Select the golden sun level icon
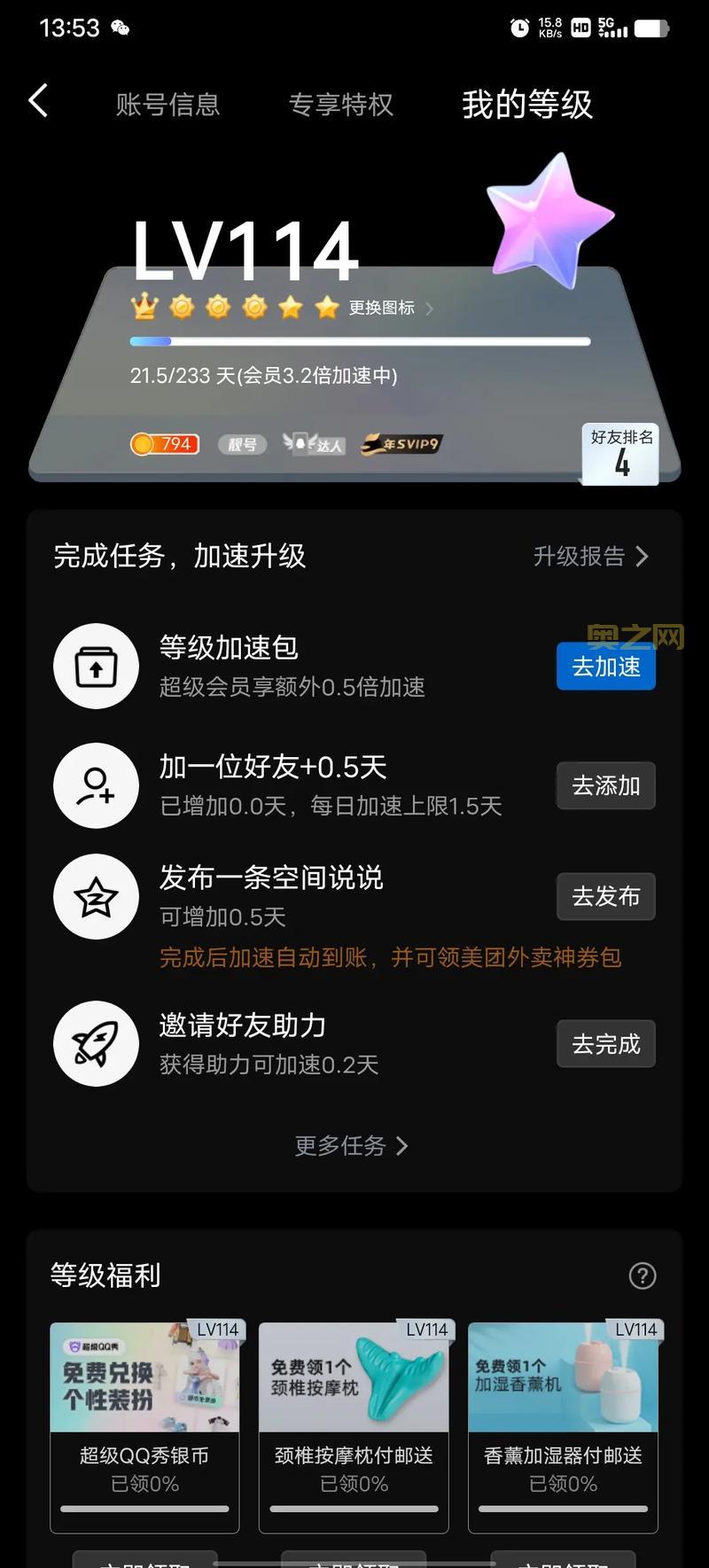Screen dimensions: 709x1568 [183, 308]
